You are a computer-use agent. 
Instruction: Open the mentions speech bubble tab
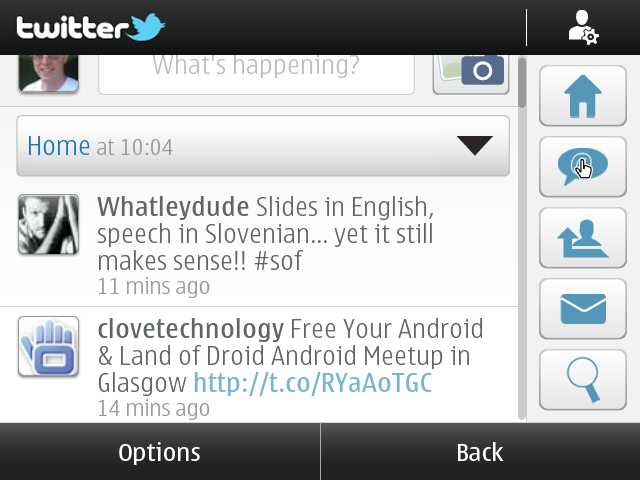pos(583,166)
